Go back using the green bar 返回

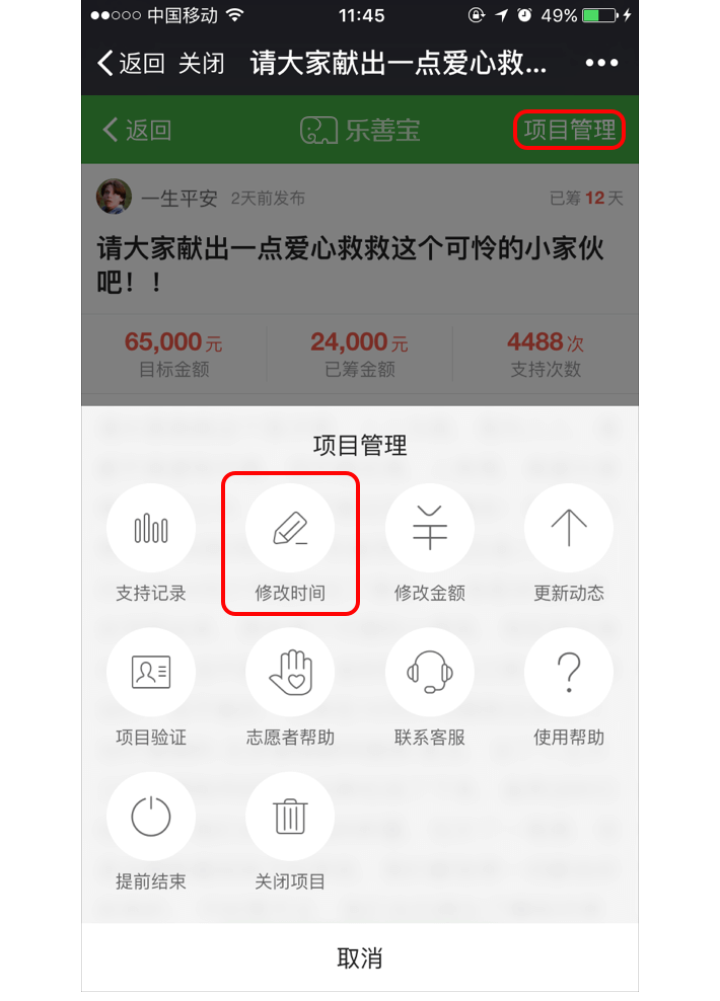[137, 130]
